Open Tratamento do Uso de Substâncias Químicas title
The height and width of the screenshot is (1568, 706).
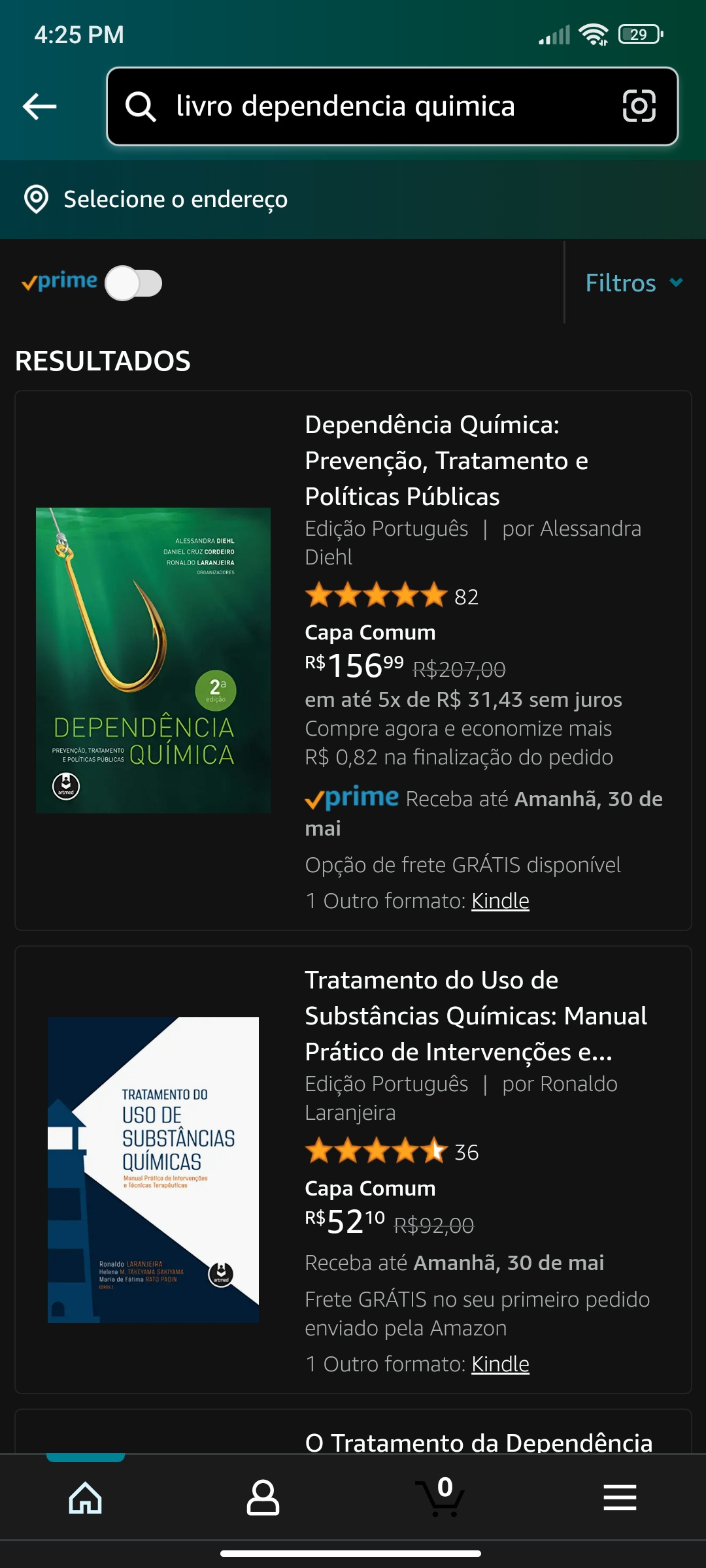pyautogui.click(x=475, y=1016)
